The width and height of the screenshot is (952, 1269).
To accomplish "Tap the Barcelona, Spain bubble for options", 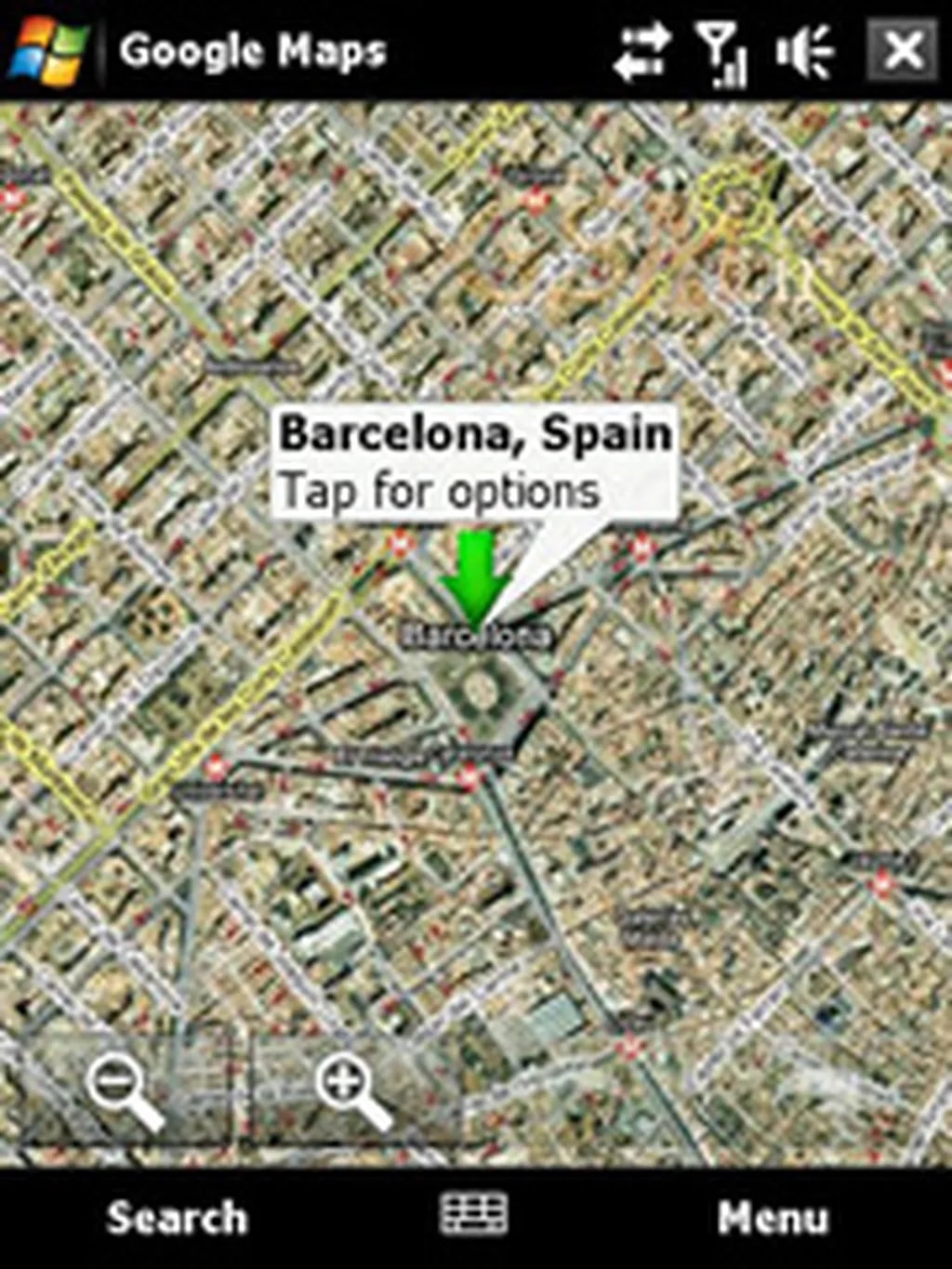I will 474,462.
